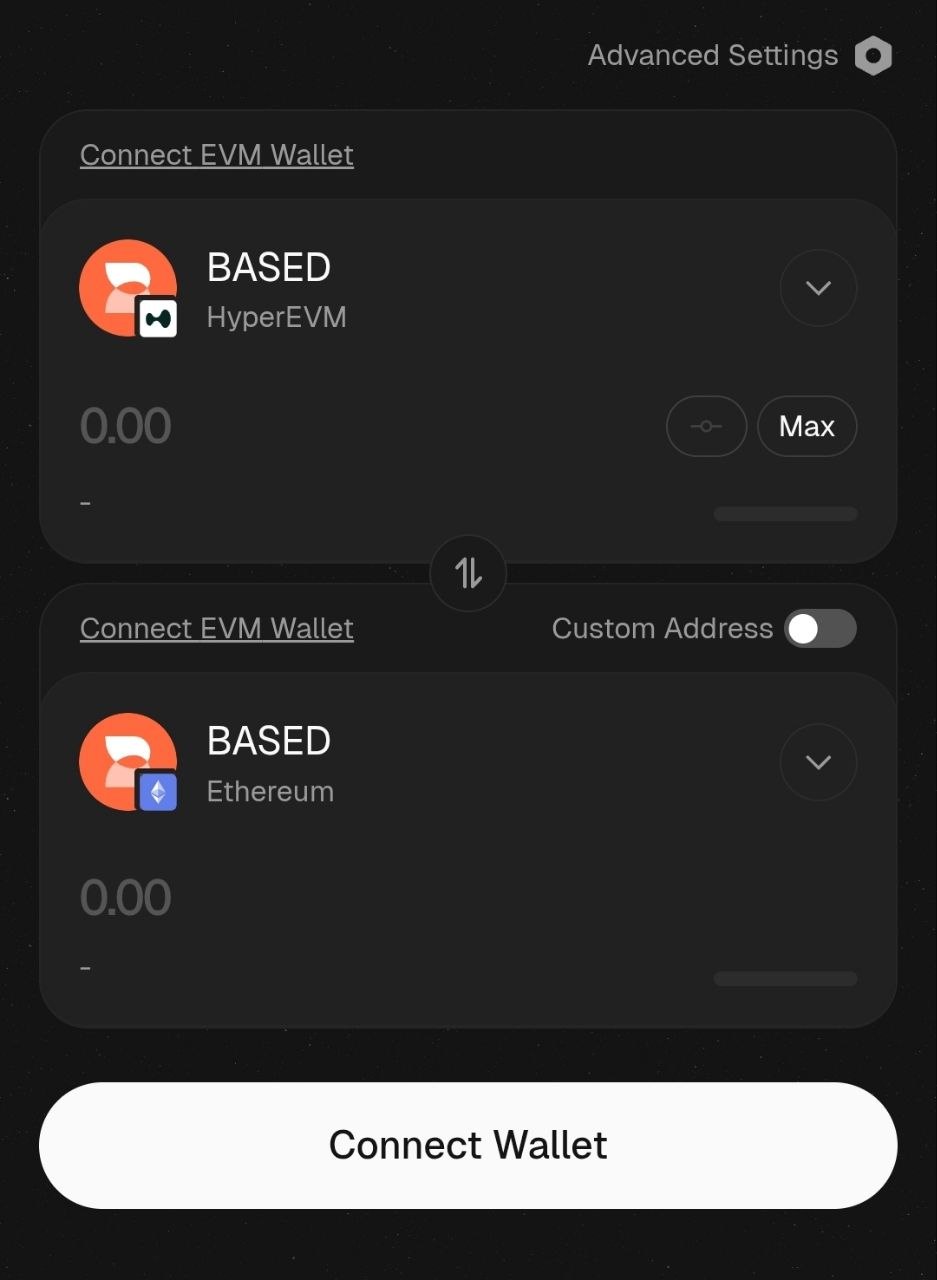Expand the BASED Ethereum token dropdown
The height and width of the screenshot is (1280, 937).
click(x=818, y=762)
